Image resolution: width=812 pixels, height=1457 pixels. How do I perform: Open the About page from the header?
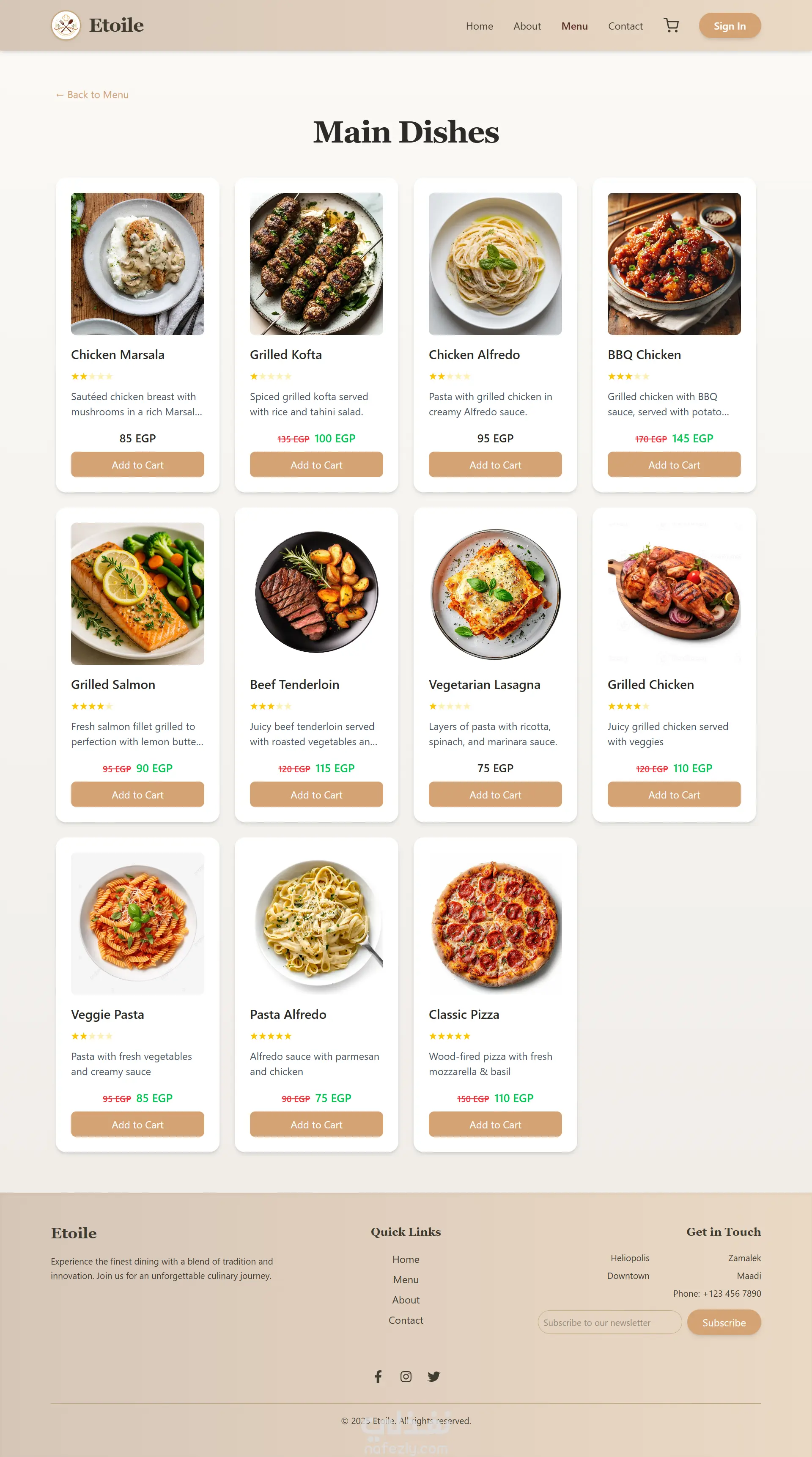(527, 26)
